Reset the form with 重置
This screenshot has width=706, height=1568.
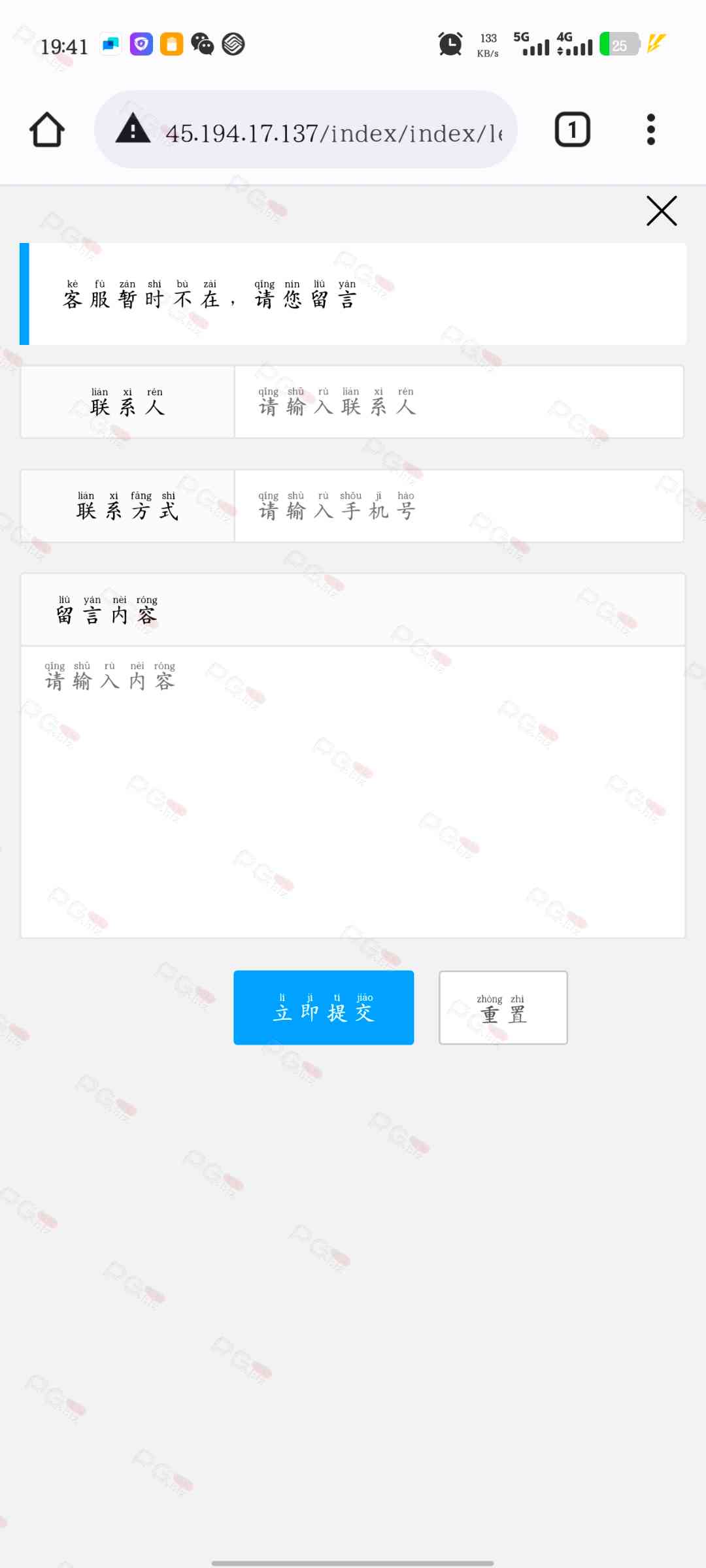point(503,1007)
